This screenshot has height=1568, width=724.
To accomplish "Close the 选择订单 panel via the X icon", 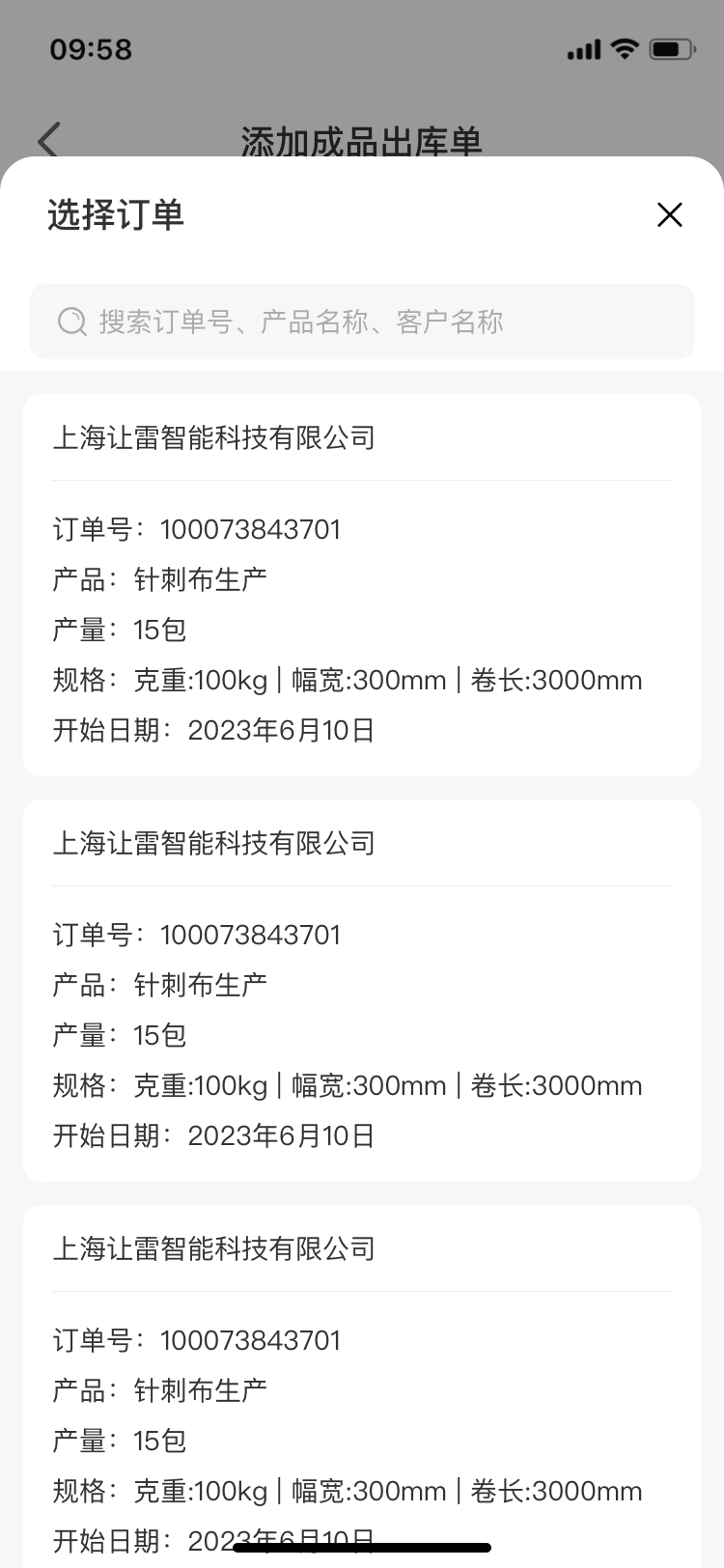I will (670, 215).
